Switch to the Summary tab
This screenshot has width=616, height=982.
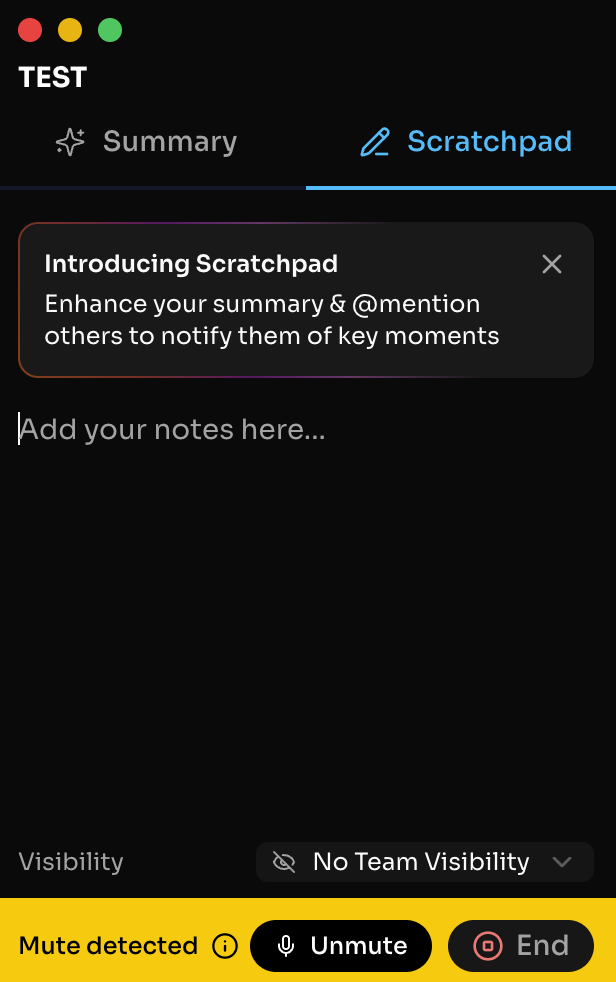point(146,142)
